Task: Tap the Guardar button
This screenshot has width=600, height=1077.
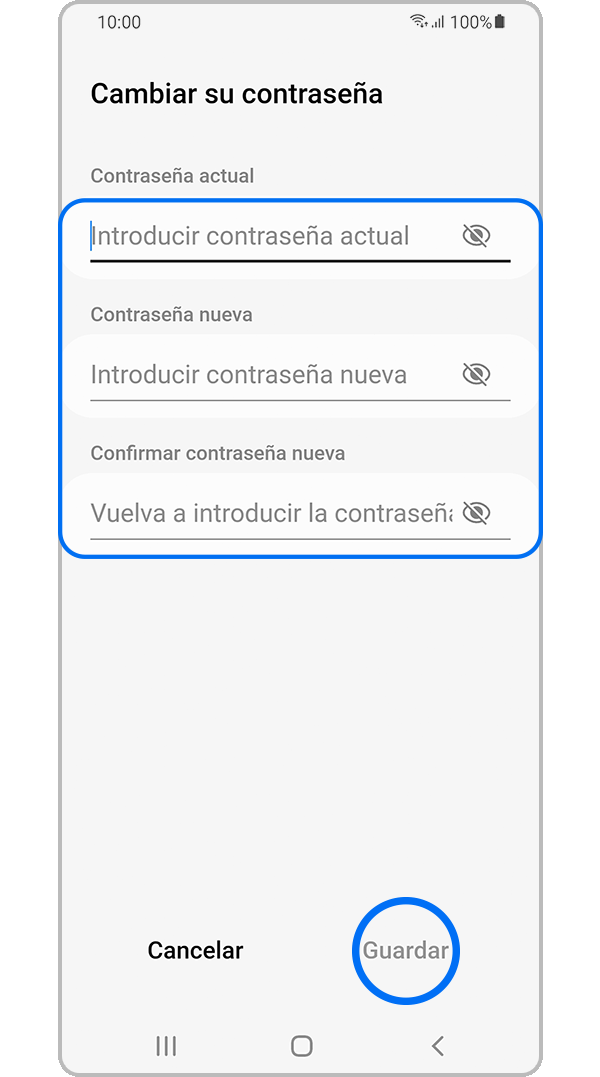Action: point(405,951)
